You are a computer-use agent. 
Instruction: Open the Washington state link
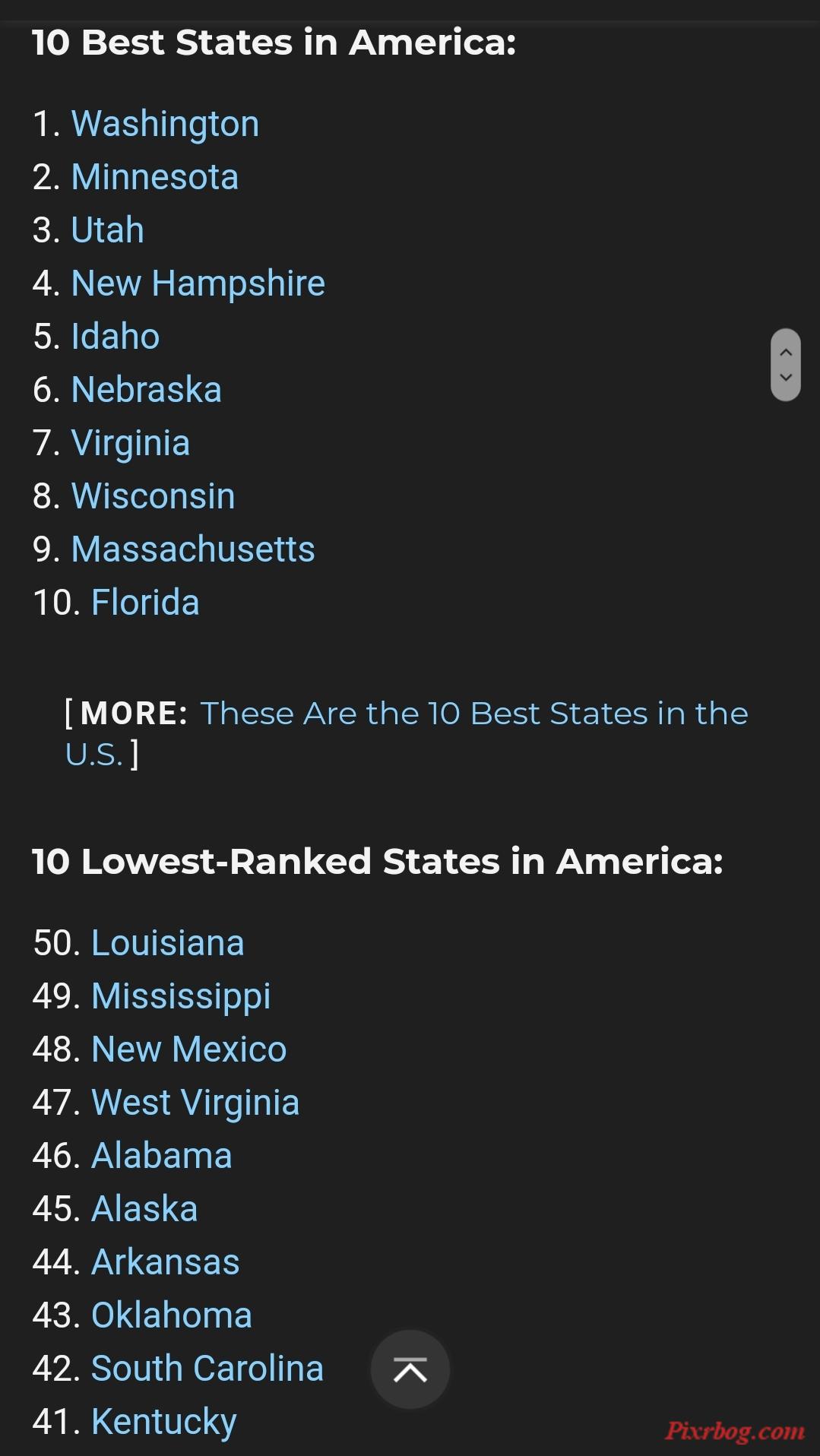coord(165,124)
